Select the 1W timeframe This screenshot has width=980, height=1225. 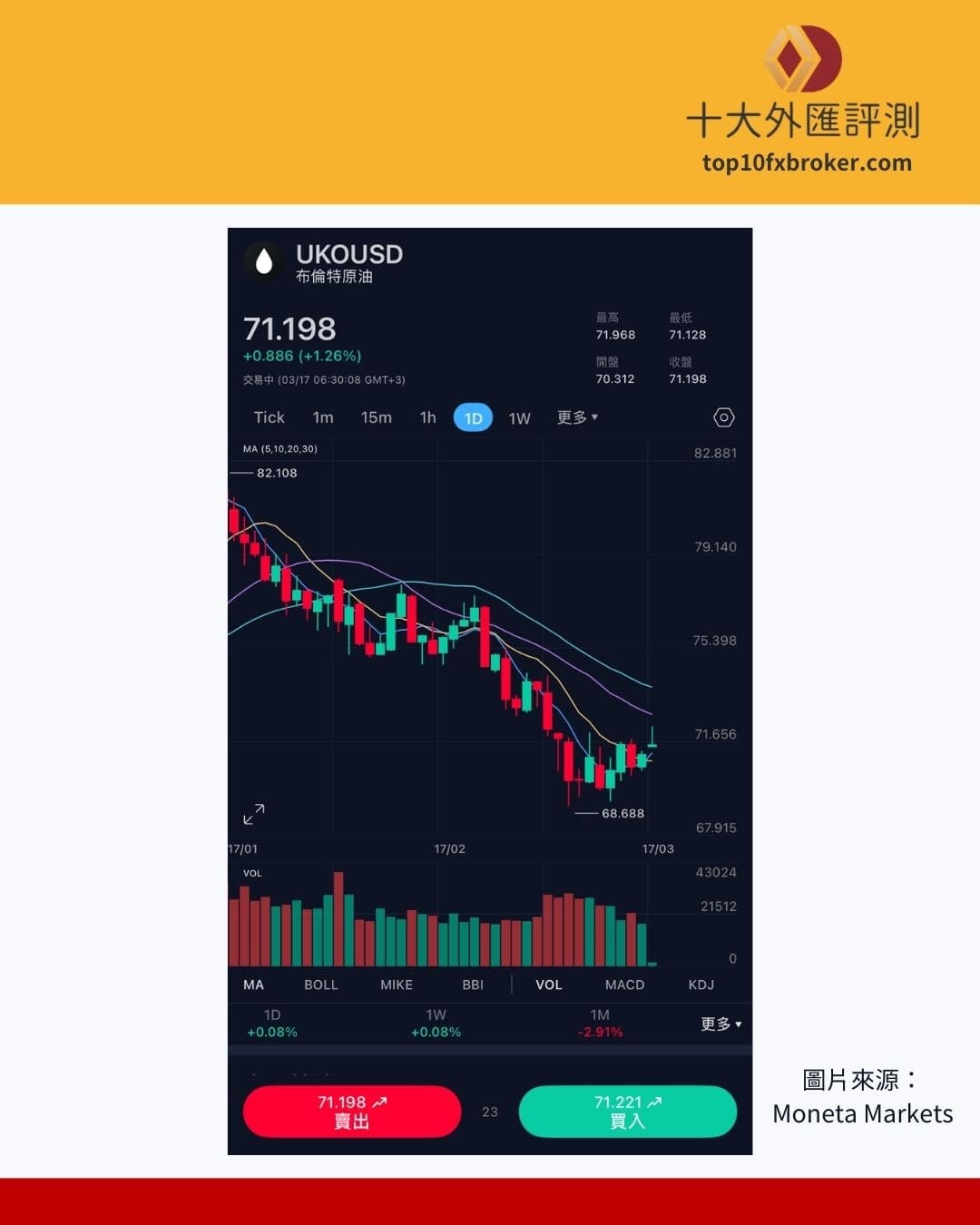(x=519, y=417)
